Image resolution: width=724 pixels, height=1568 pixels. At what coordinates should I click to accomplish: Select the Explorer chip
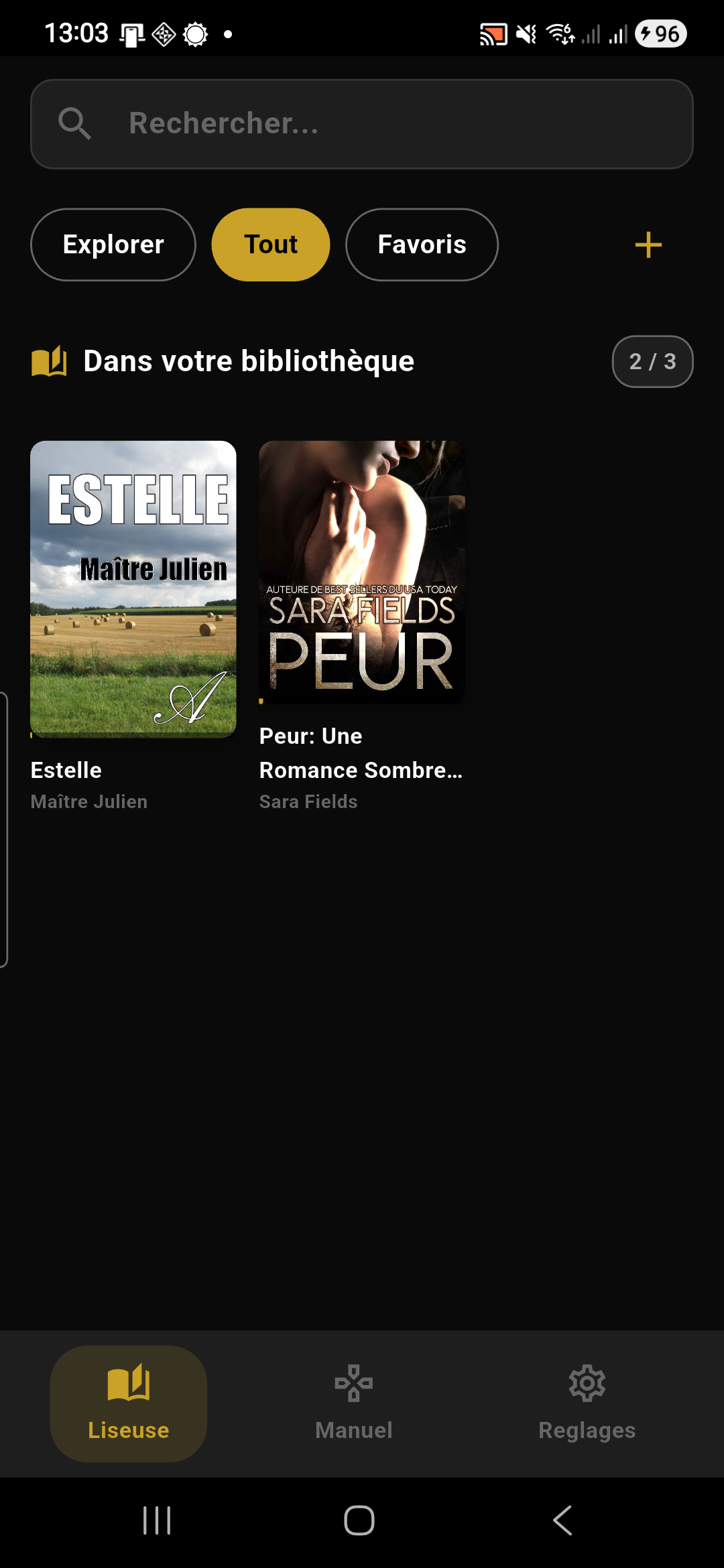click(113, 245)
